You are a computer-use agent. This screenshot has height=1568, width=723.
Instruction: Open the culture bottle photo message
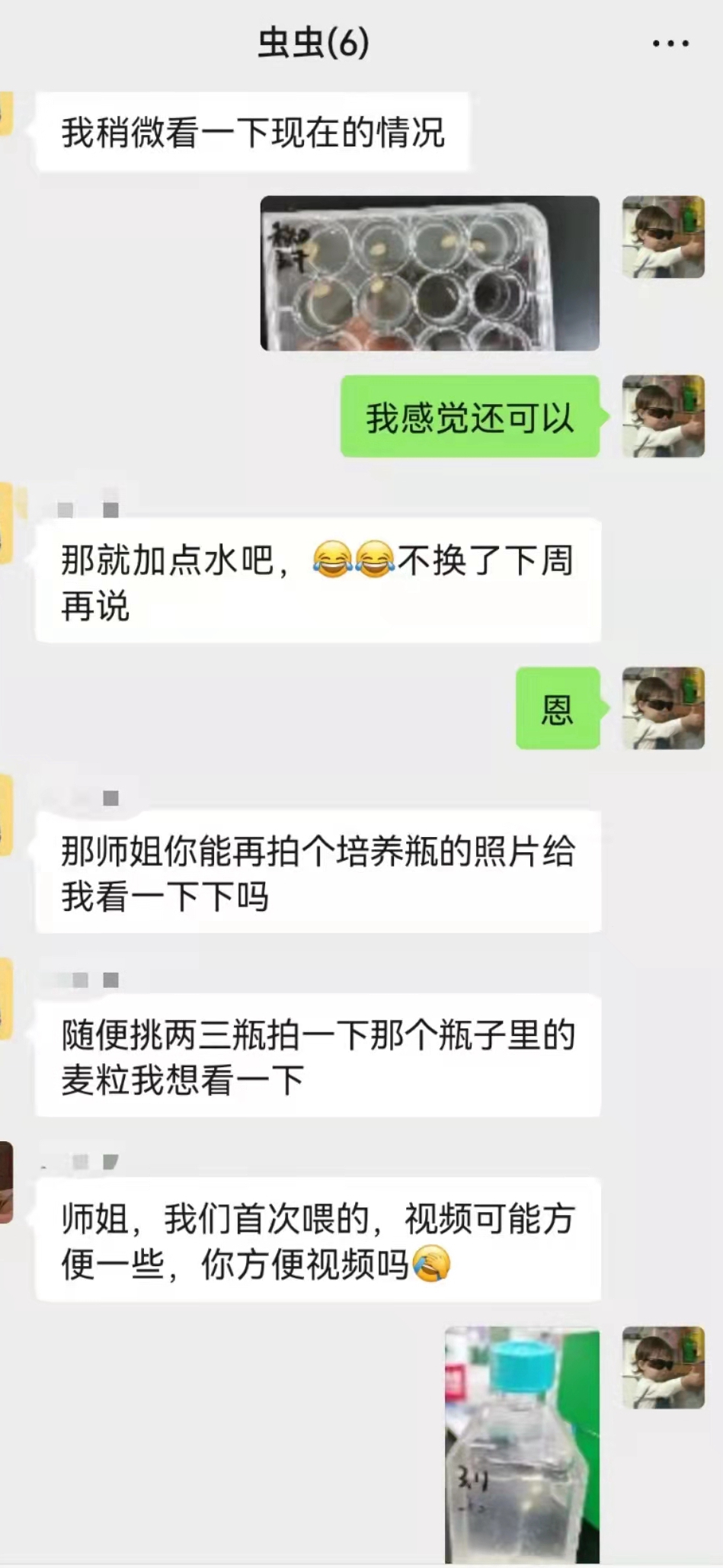click(522, 1445)
